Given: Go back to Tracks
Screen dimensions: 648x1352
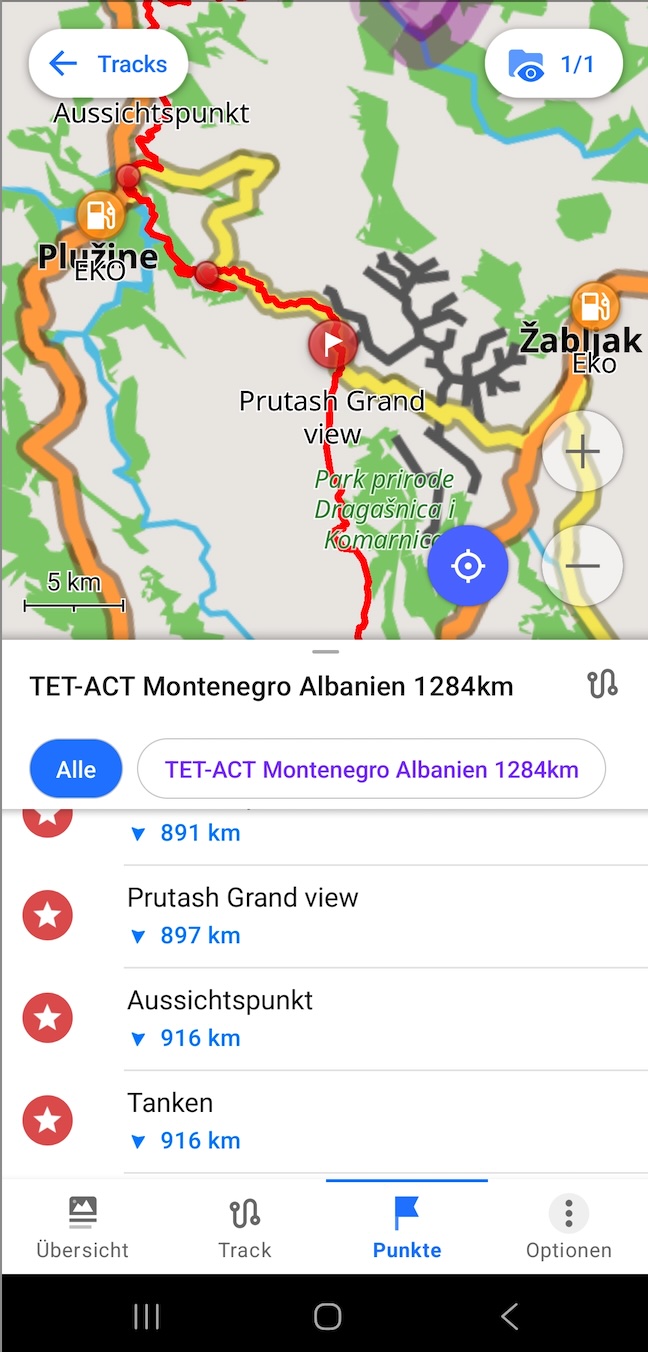Looking at the screenshot, I should 108,65.
